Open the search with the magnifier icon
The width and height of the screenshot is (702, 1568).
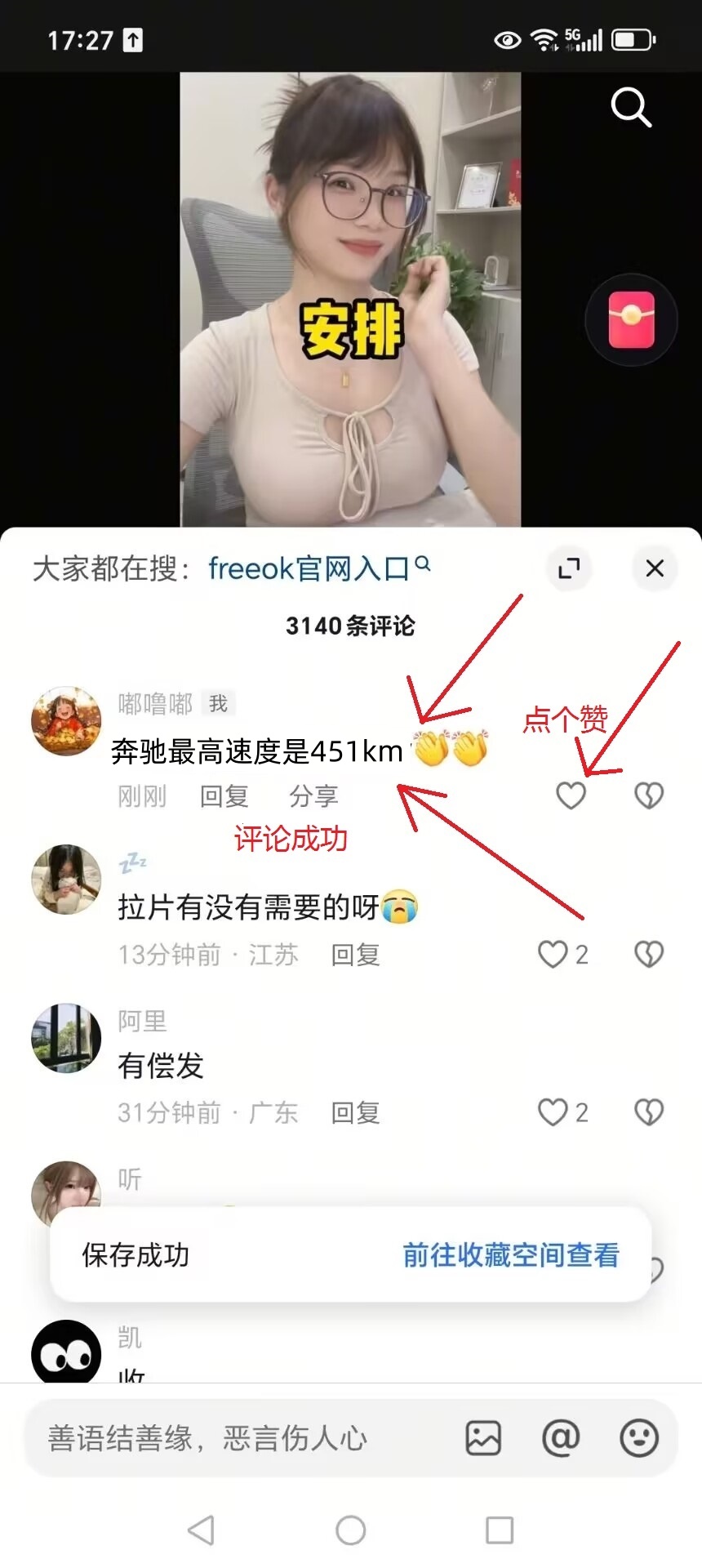631,107
